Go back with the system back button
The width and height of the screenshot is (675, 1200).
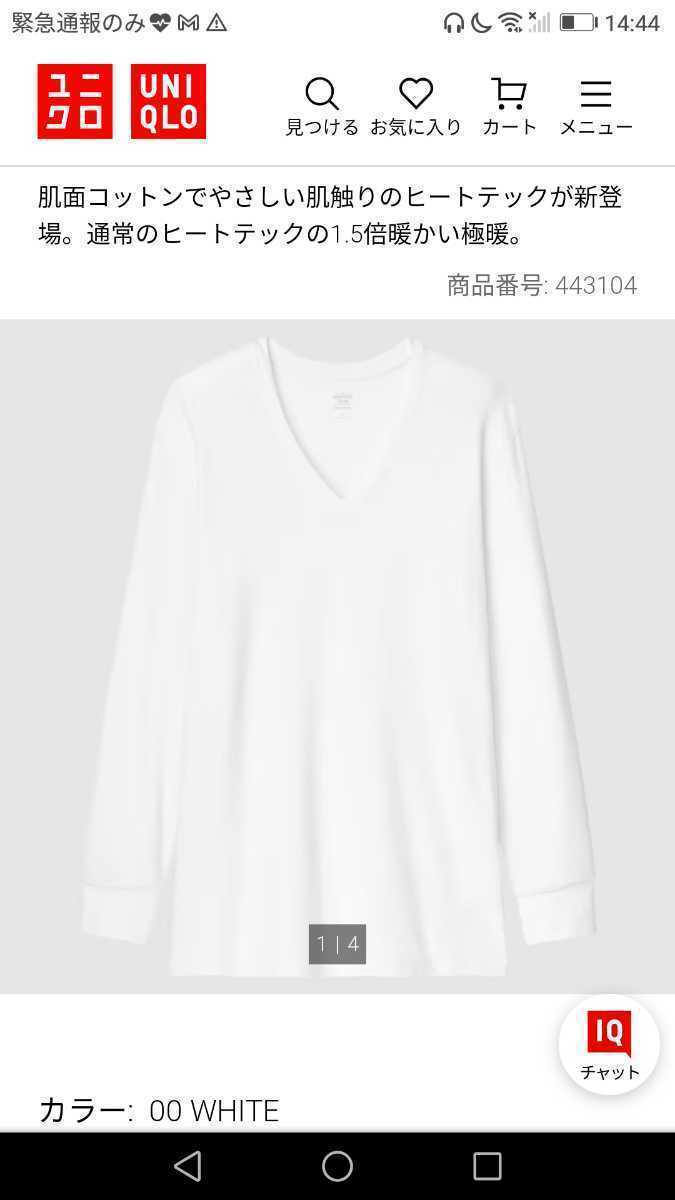click(x=187, y=1166)
